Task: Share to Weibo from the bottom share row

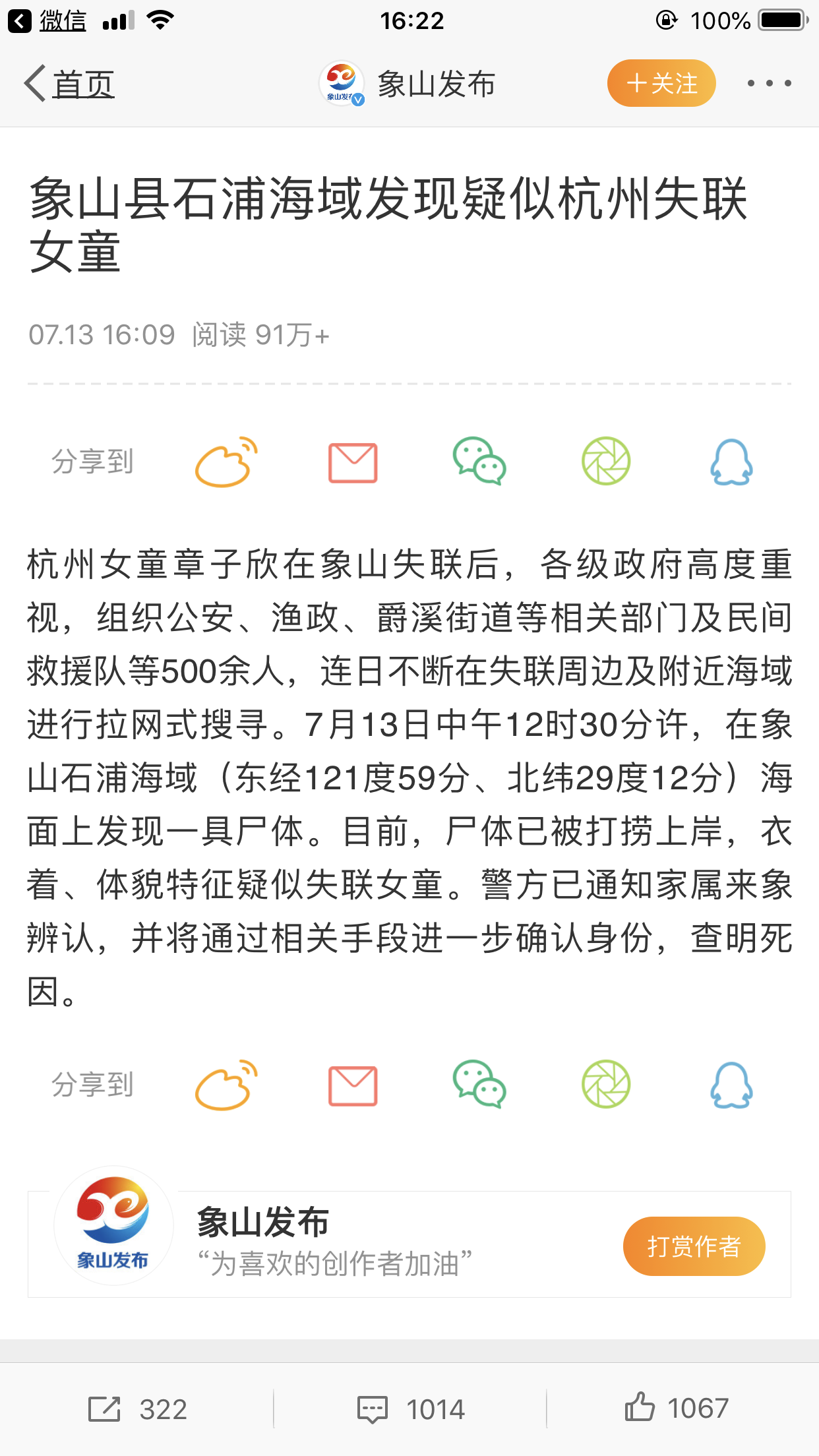Action: [x=226, y=1085]
